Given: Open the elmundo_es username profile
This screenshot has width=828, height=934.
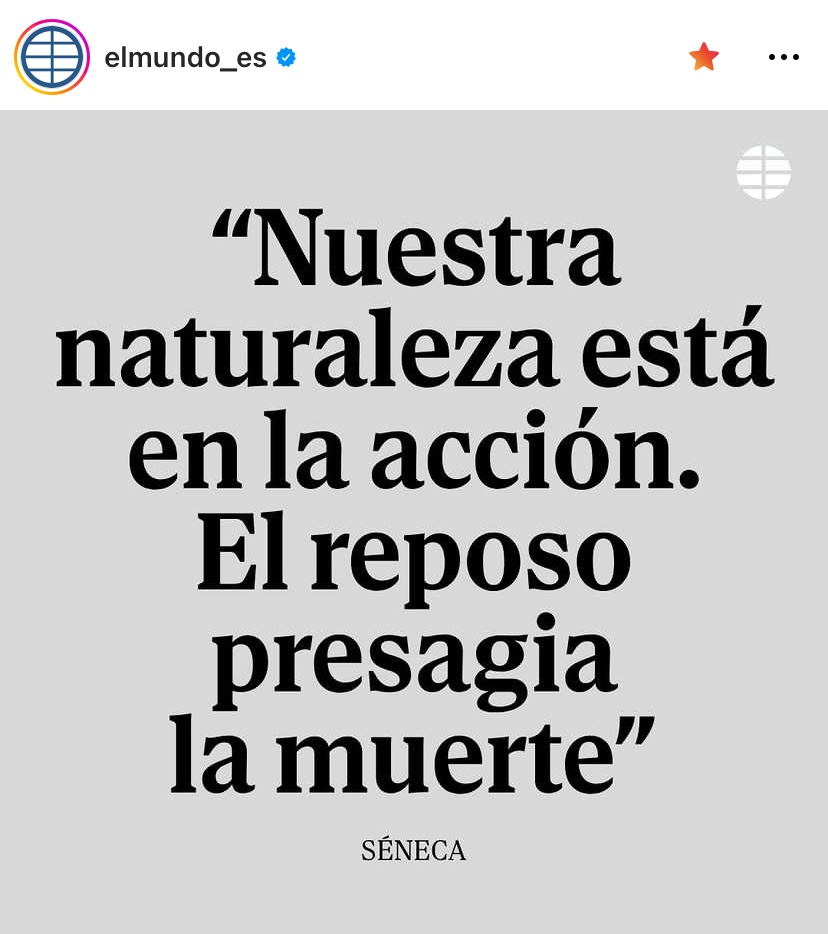Looking at the screenshot, I should 185,58.
